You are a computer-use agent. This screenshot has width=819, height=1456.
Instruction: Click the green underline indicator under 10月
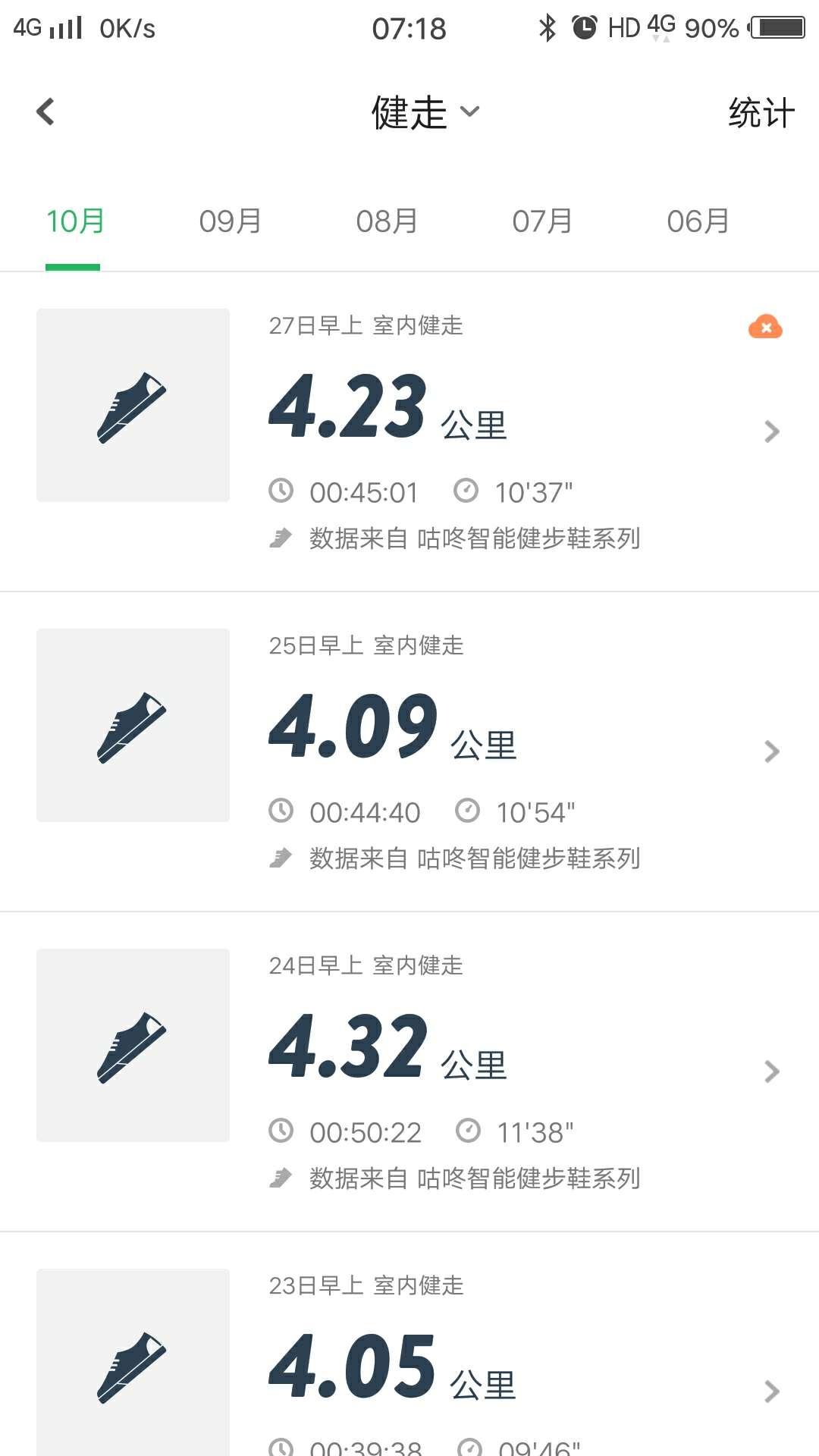click(x=73, y=267)
